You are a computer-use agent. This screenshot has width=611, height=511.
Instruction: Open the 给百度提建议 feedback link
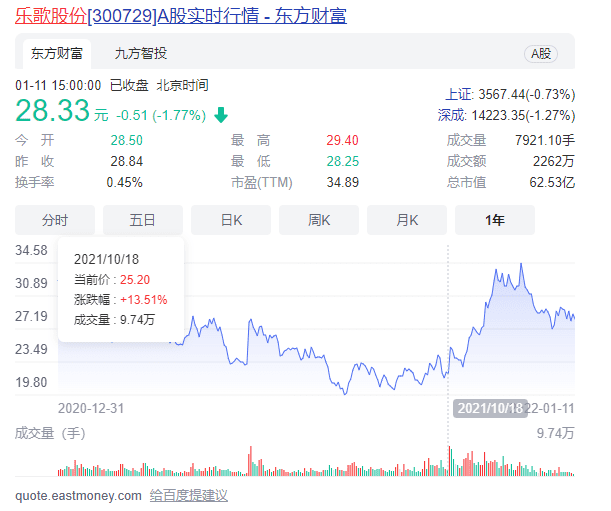[189, 495]
